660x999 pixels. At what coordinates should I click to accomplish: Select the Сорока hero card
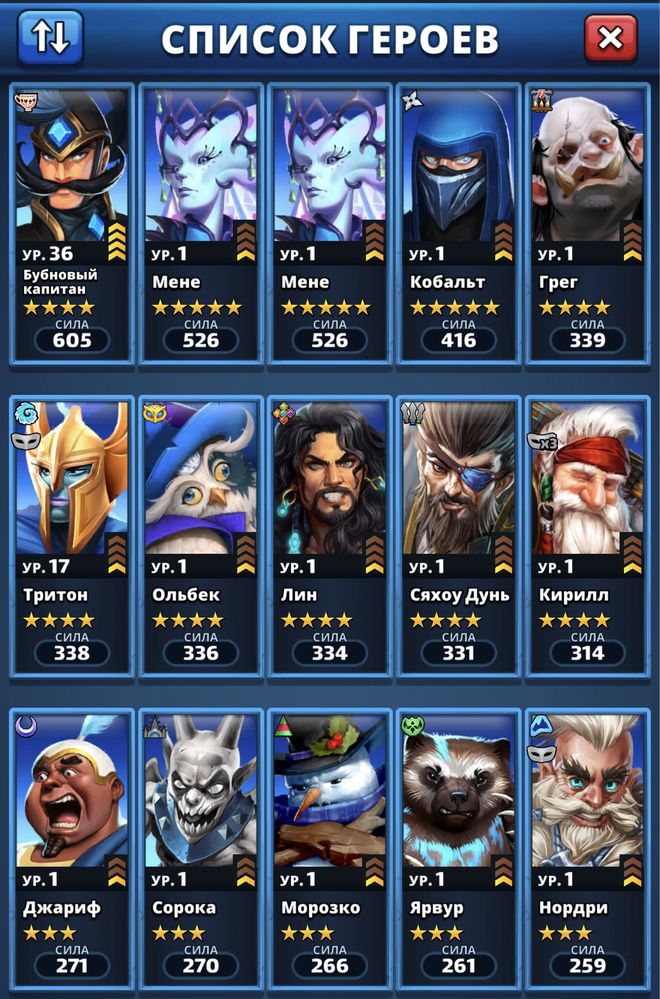click(x=200, y=850)
